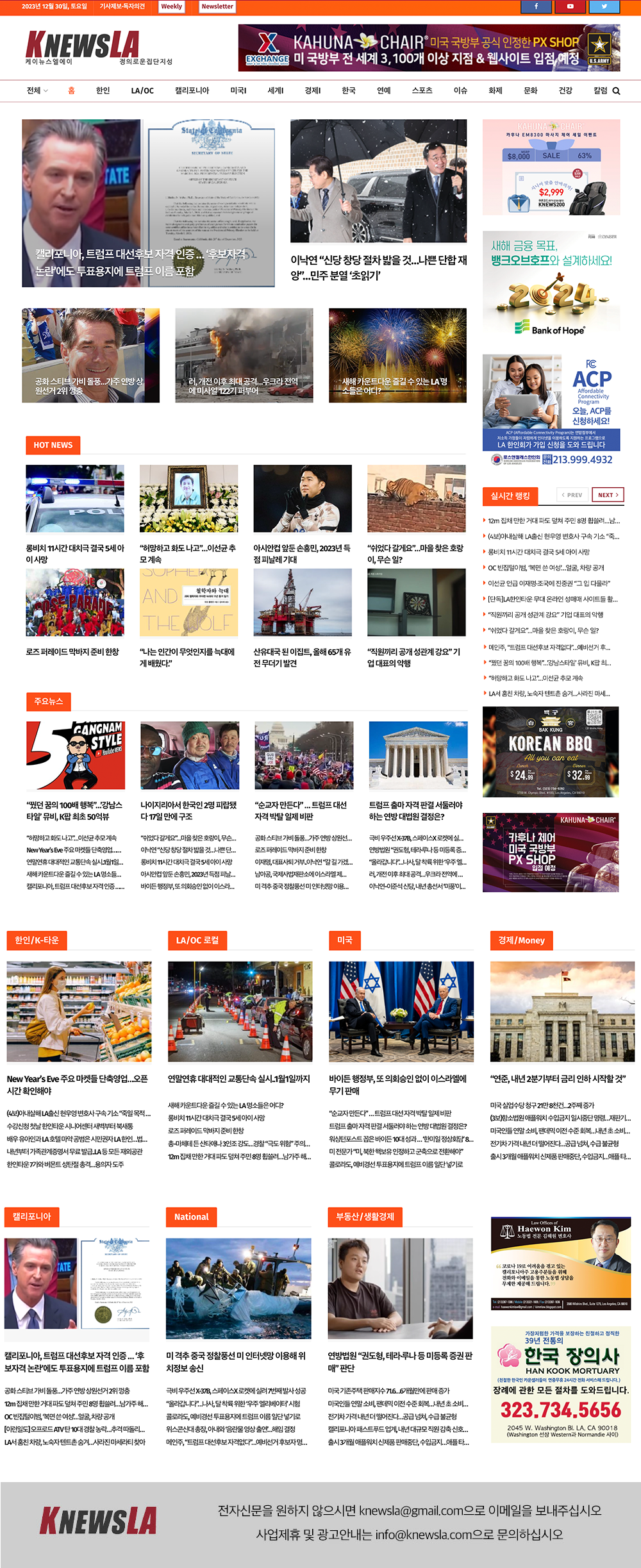Image resolution: width=641 pixels, height=1568 pixels.
Task: Switch to the 한인 section
Action: tap(103, 90)
